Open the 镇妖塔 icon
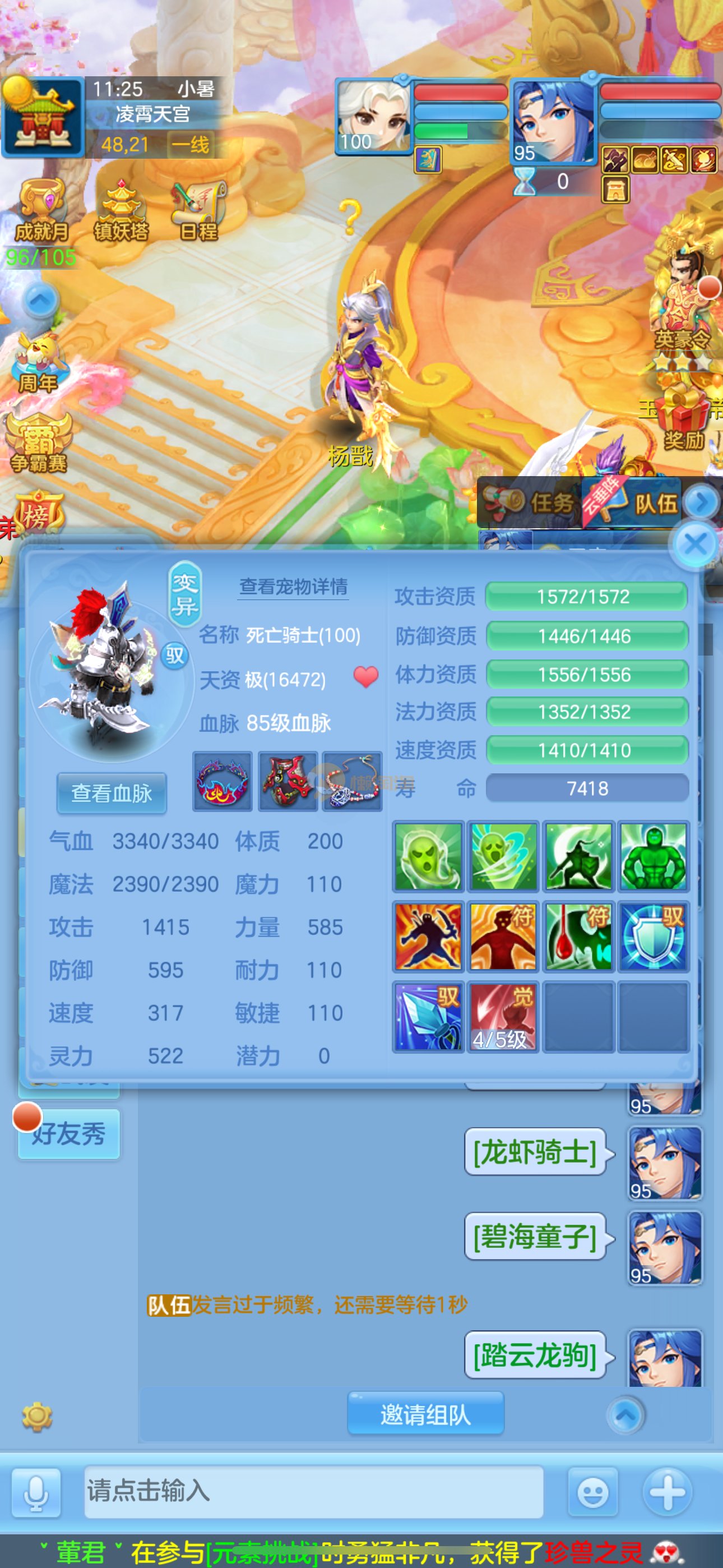 click(121, 211)
